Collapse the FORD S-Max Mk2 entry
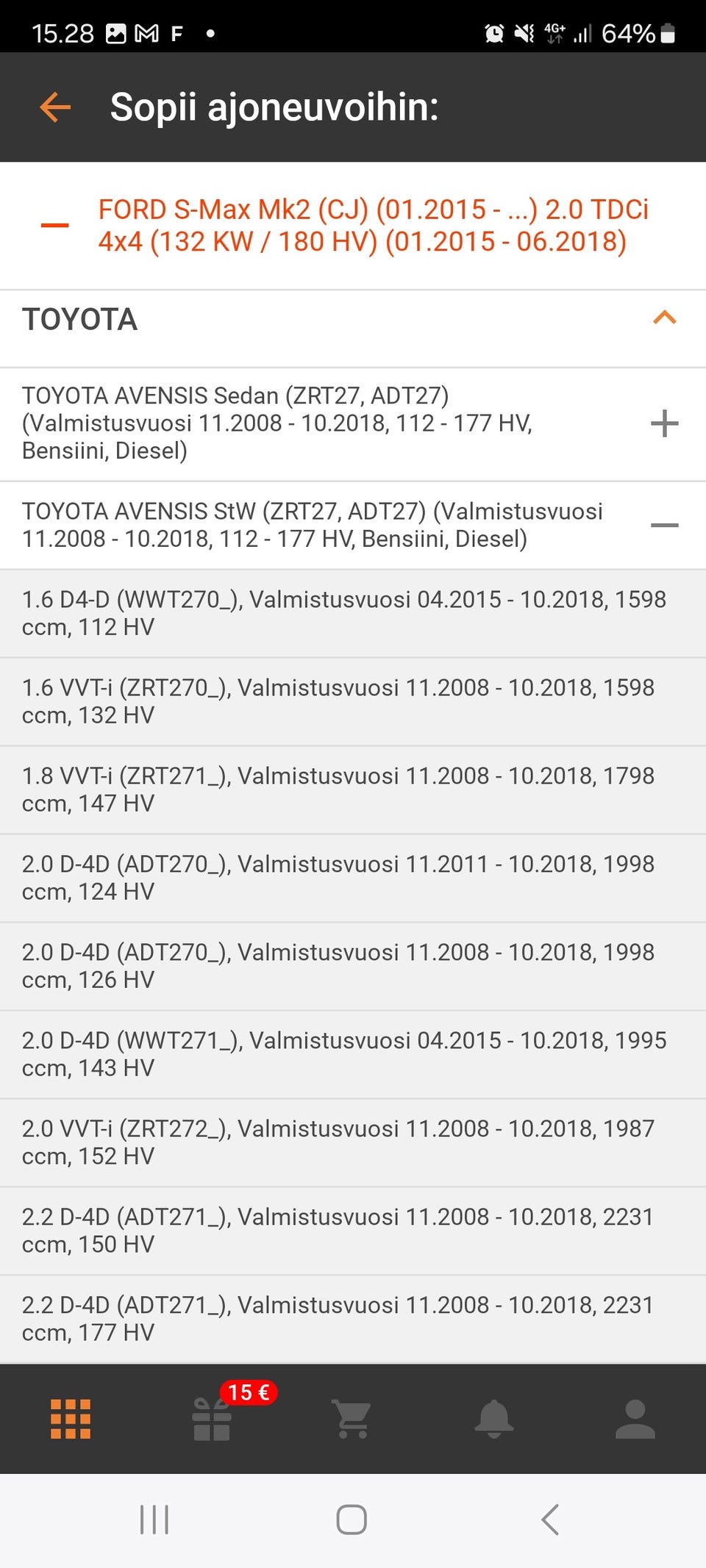Screen dimensions: 706x1568 point(55,225)
